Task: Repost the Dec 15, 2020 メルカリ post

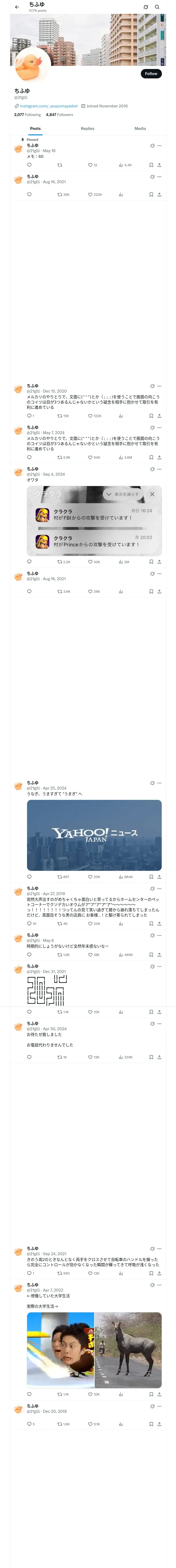Action: pyautogui.click(x=59, y=416)
